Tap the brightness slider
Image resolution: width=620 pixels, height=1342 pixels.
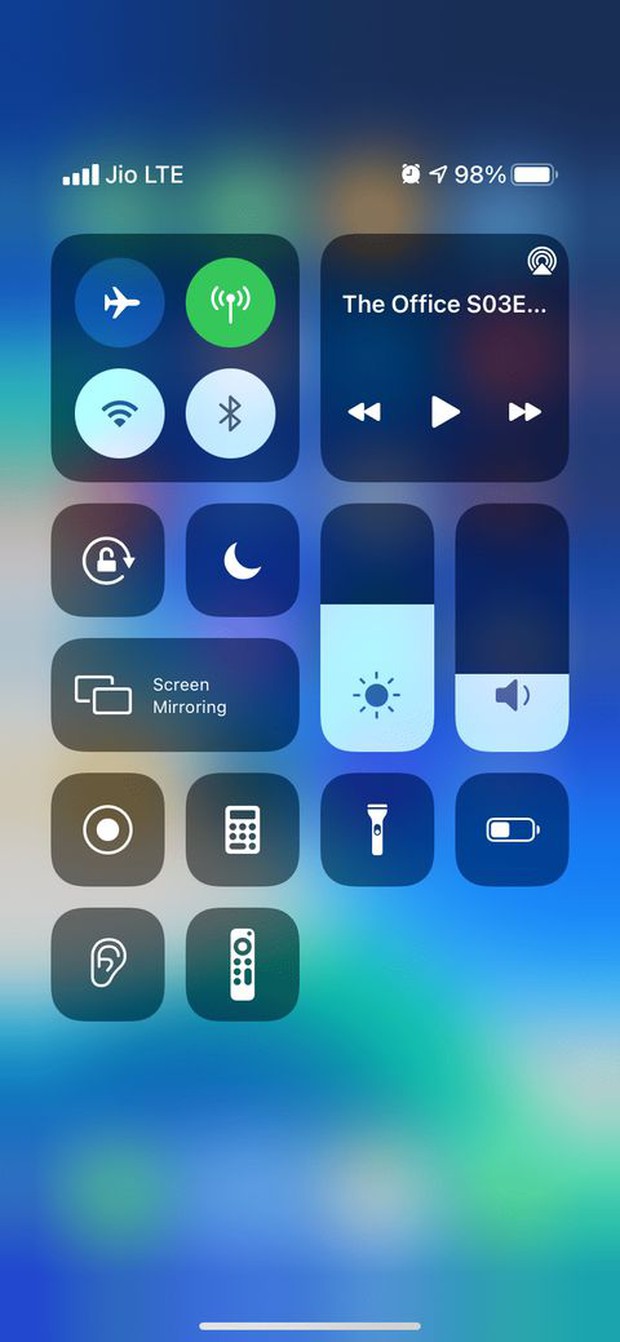[x=377, y=627]
